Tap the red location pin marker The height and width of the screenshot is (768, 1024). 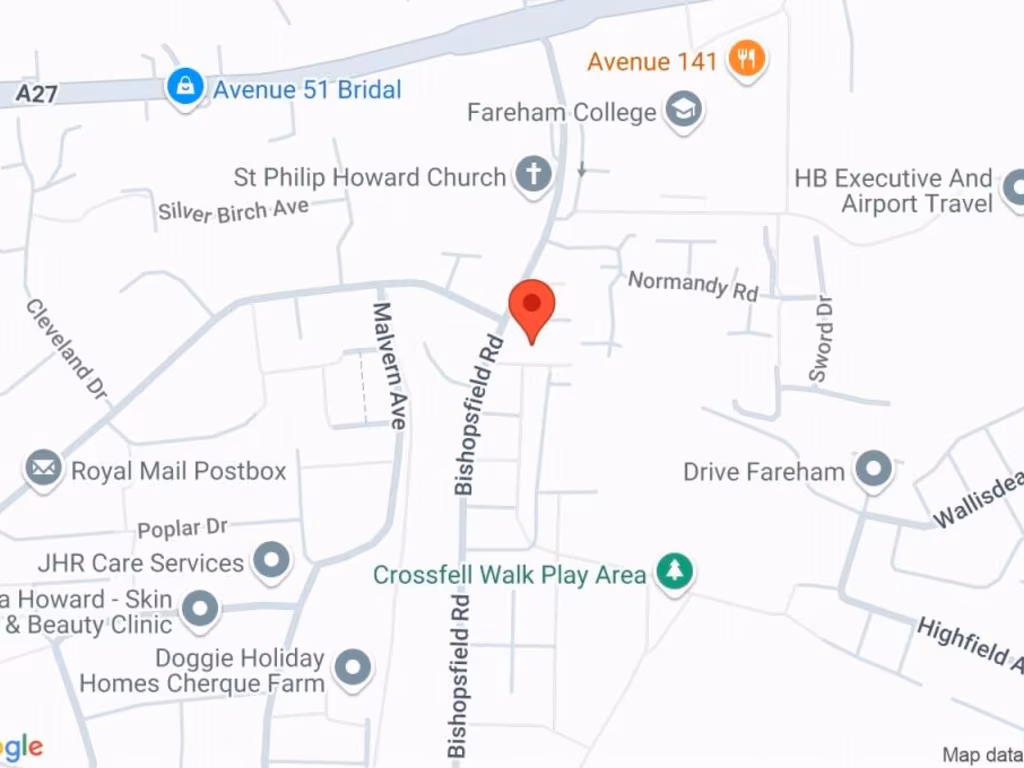click(x=532, y=306)
